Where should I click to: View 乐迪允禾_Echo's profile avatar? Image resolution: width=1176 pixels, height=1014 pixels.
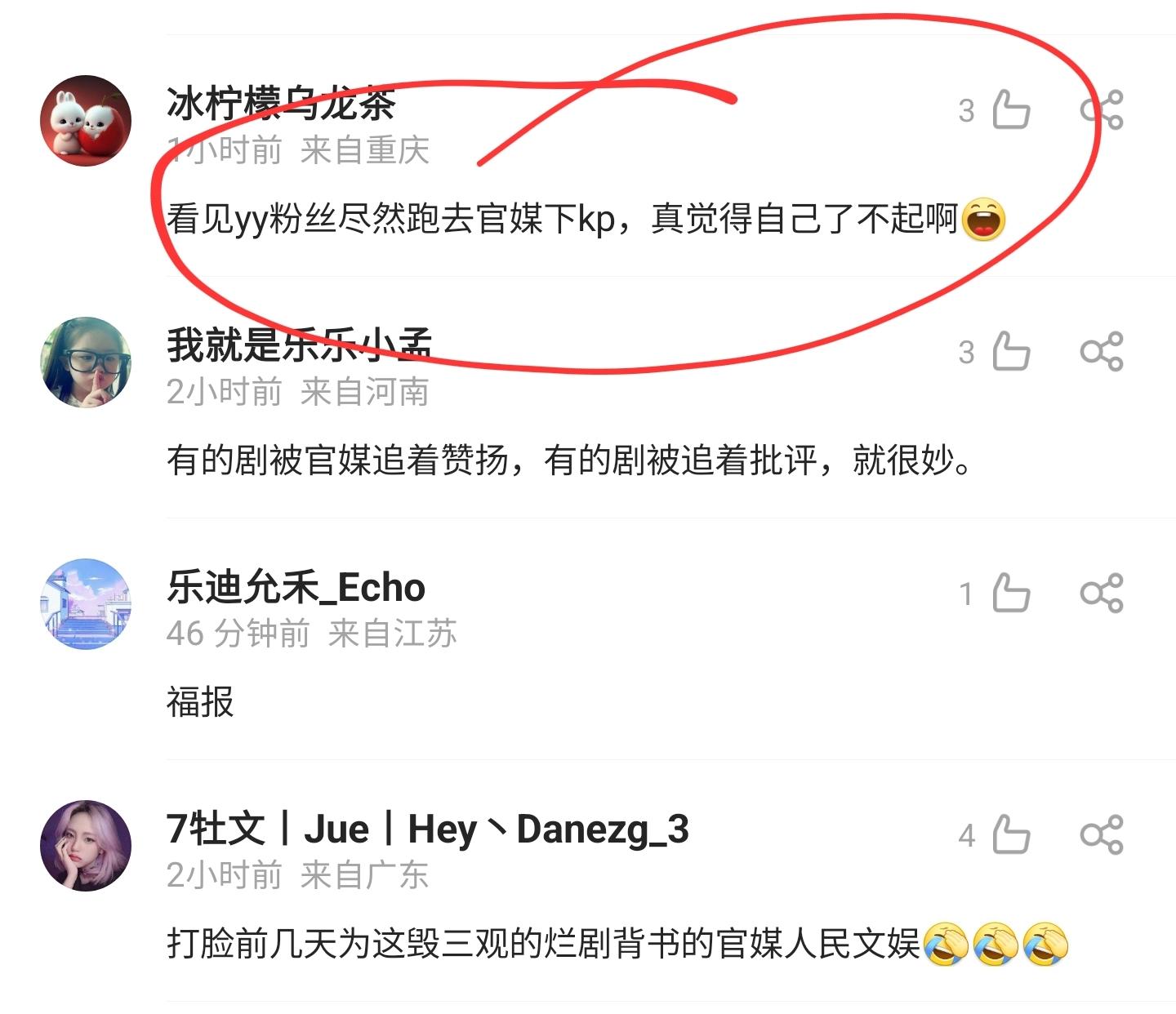[86, 604]
